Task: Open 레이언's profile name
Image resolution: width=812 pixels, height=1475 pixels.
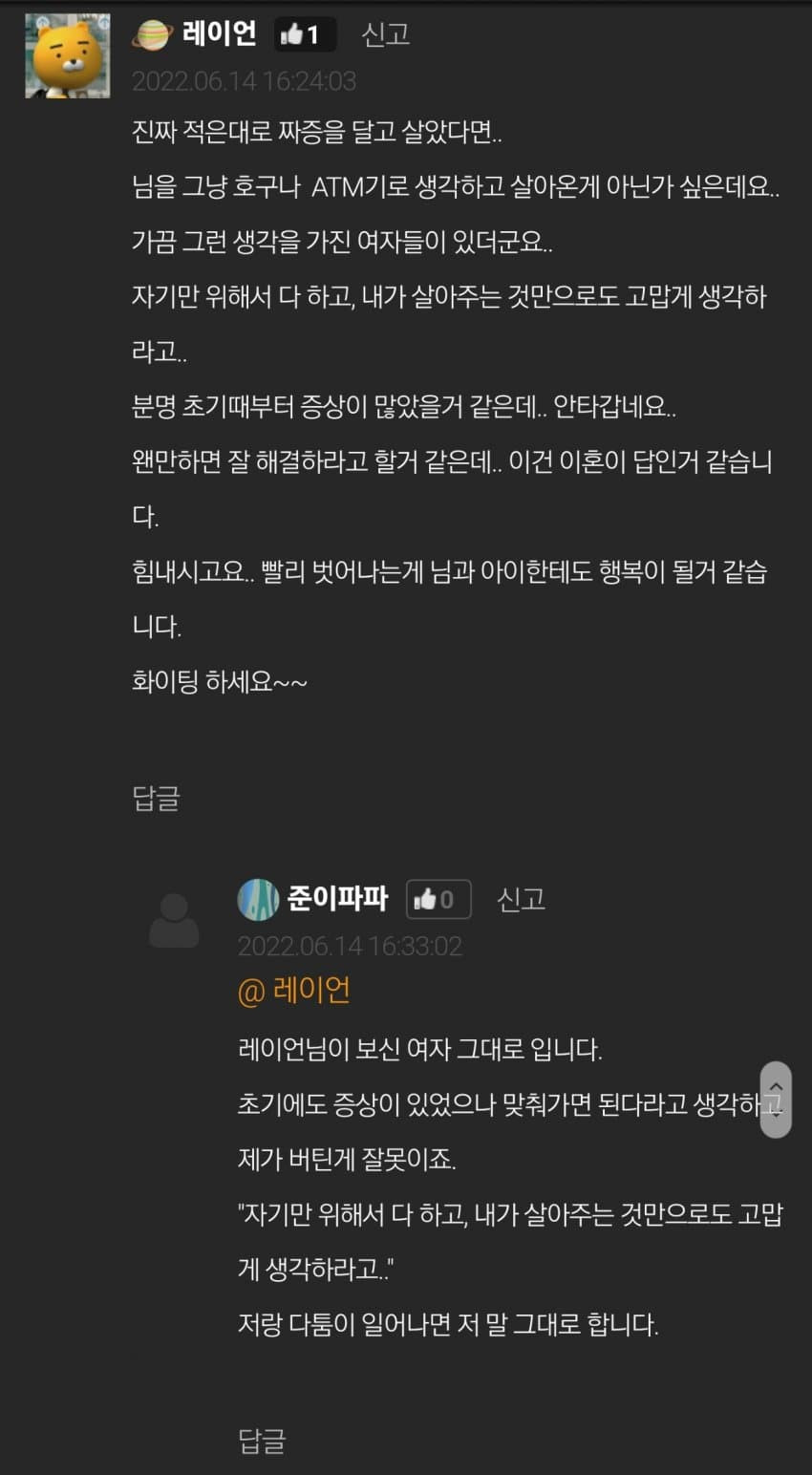Action: point(219,34)
